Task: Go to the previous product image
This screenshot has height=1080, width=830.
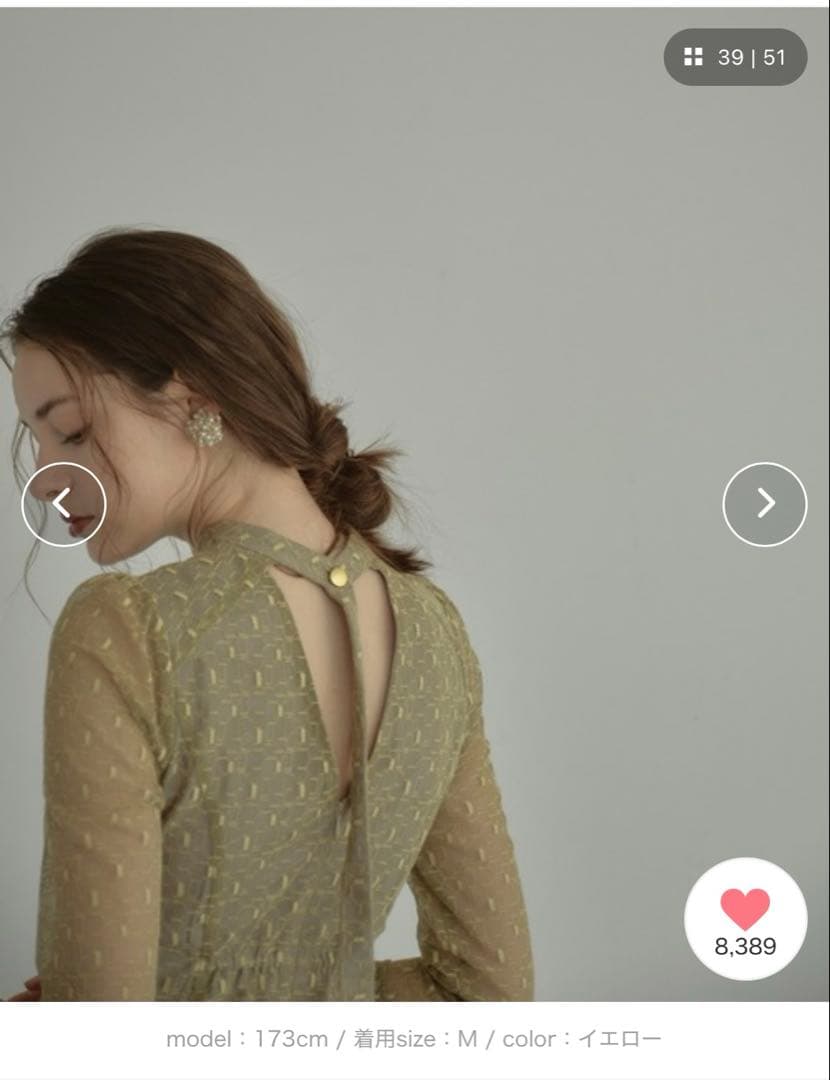Action: point(63,504)
